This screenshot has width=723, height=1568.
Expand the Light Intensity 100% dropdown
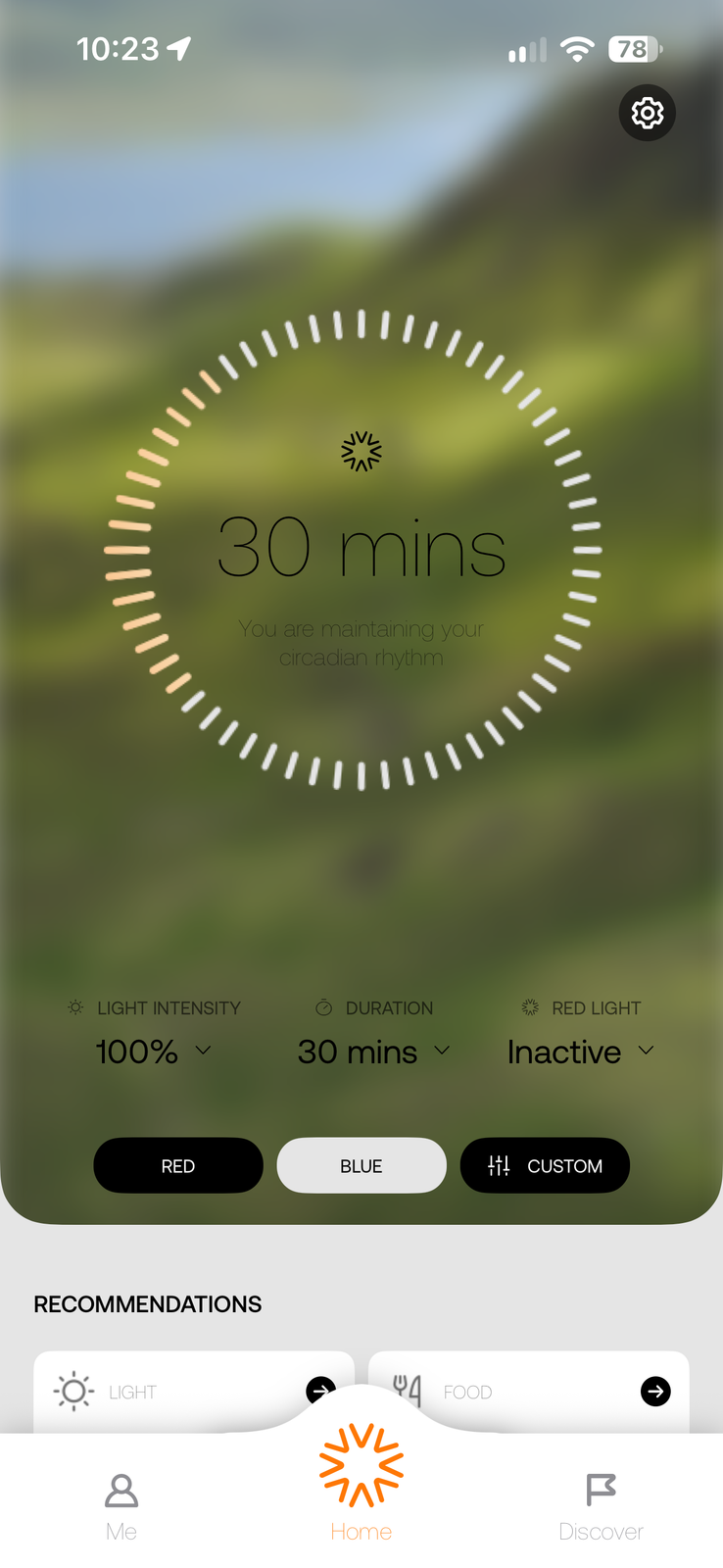pos(154,1052)
